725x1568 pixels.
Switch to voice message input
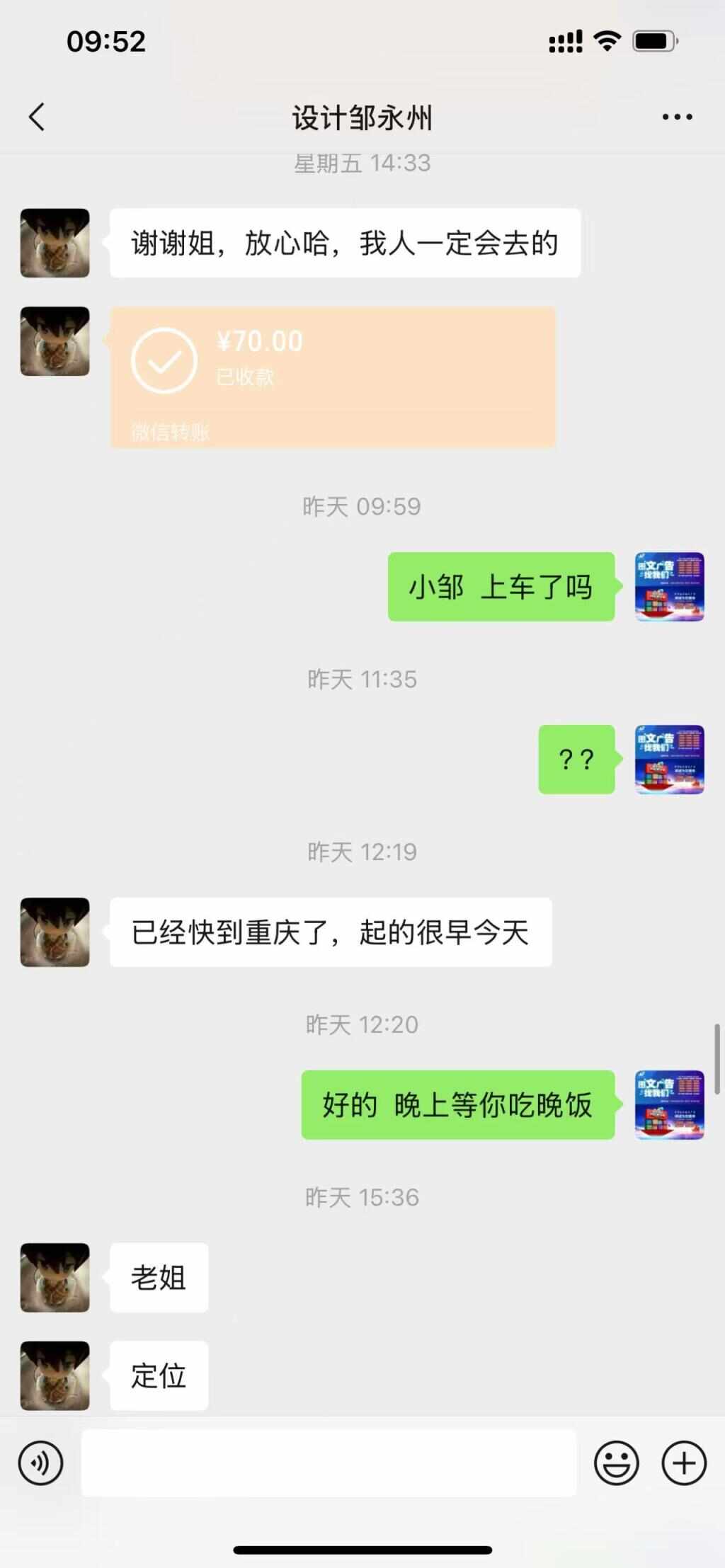point(40,1463)
